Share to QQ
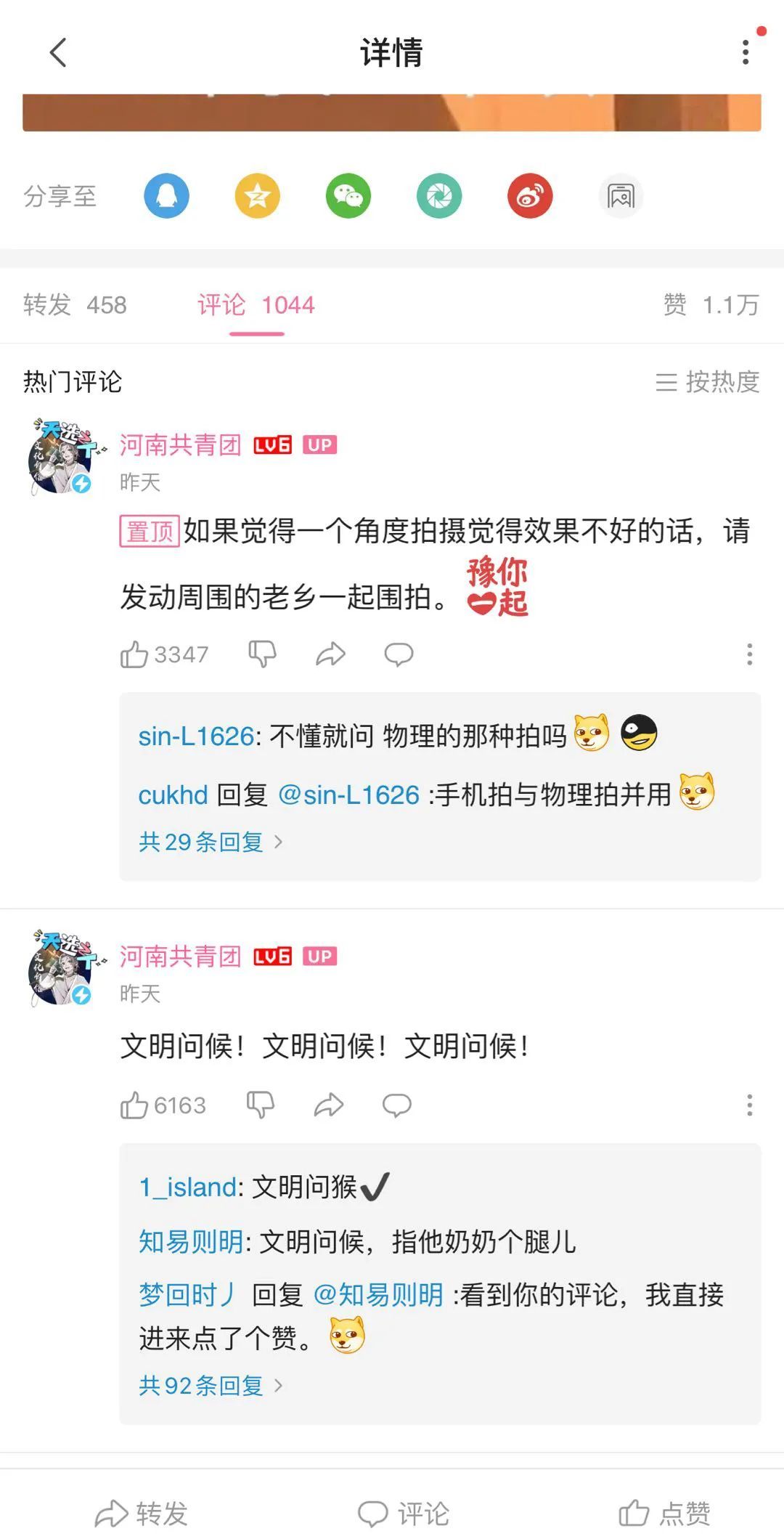Screen dimensions: 784x1539 point(166,196)
